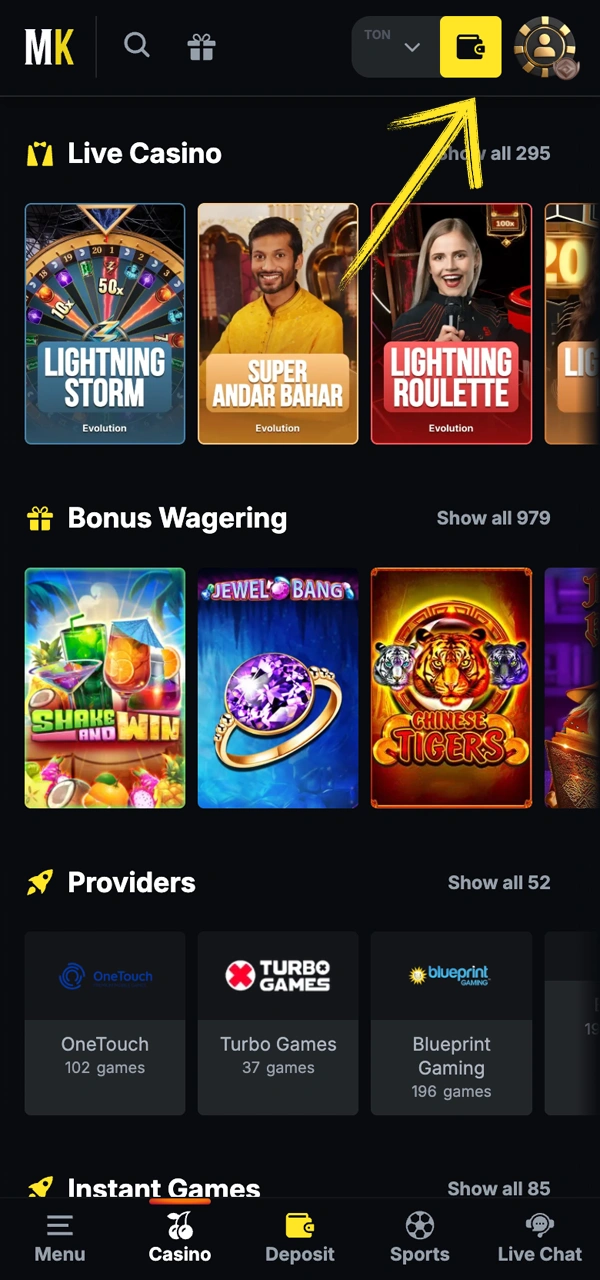The image size is (600, 1280).
Task: Launch Super Andar Bahar game
Action: pyautogui.click(x=277, y=323)
